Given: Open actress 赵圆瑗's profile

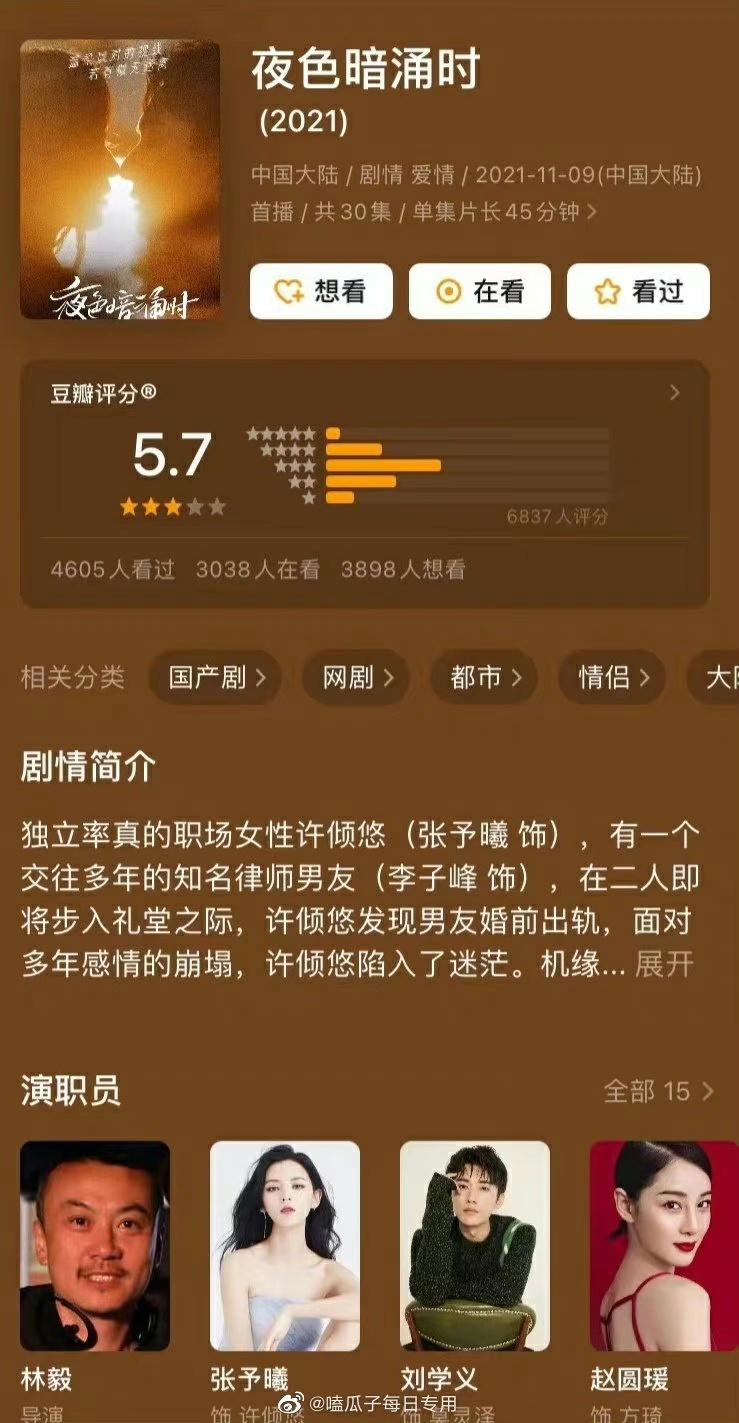Looking at the screenshot, I should point(663,1246).
